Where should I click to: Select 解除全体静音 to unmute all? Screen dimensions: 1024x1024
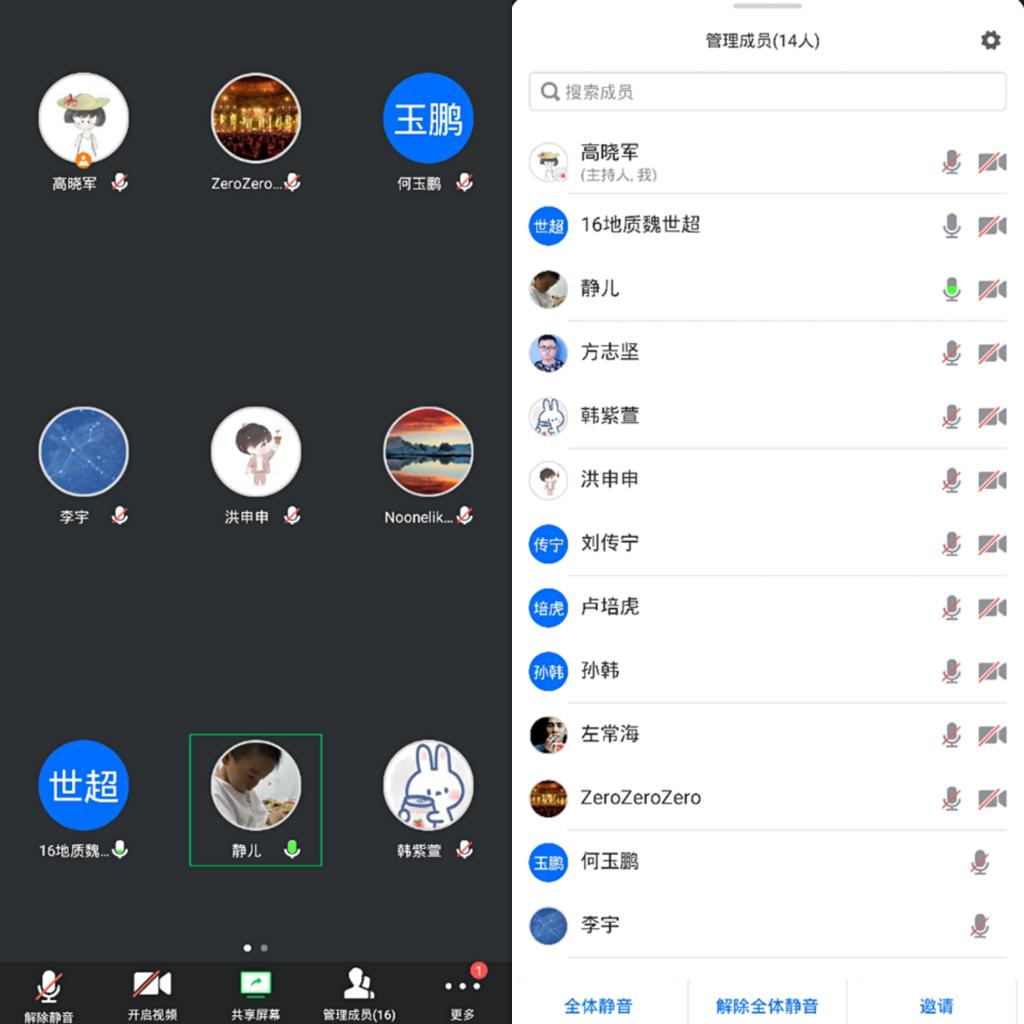click(767, 1006)
